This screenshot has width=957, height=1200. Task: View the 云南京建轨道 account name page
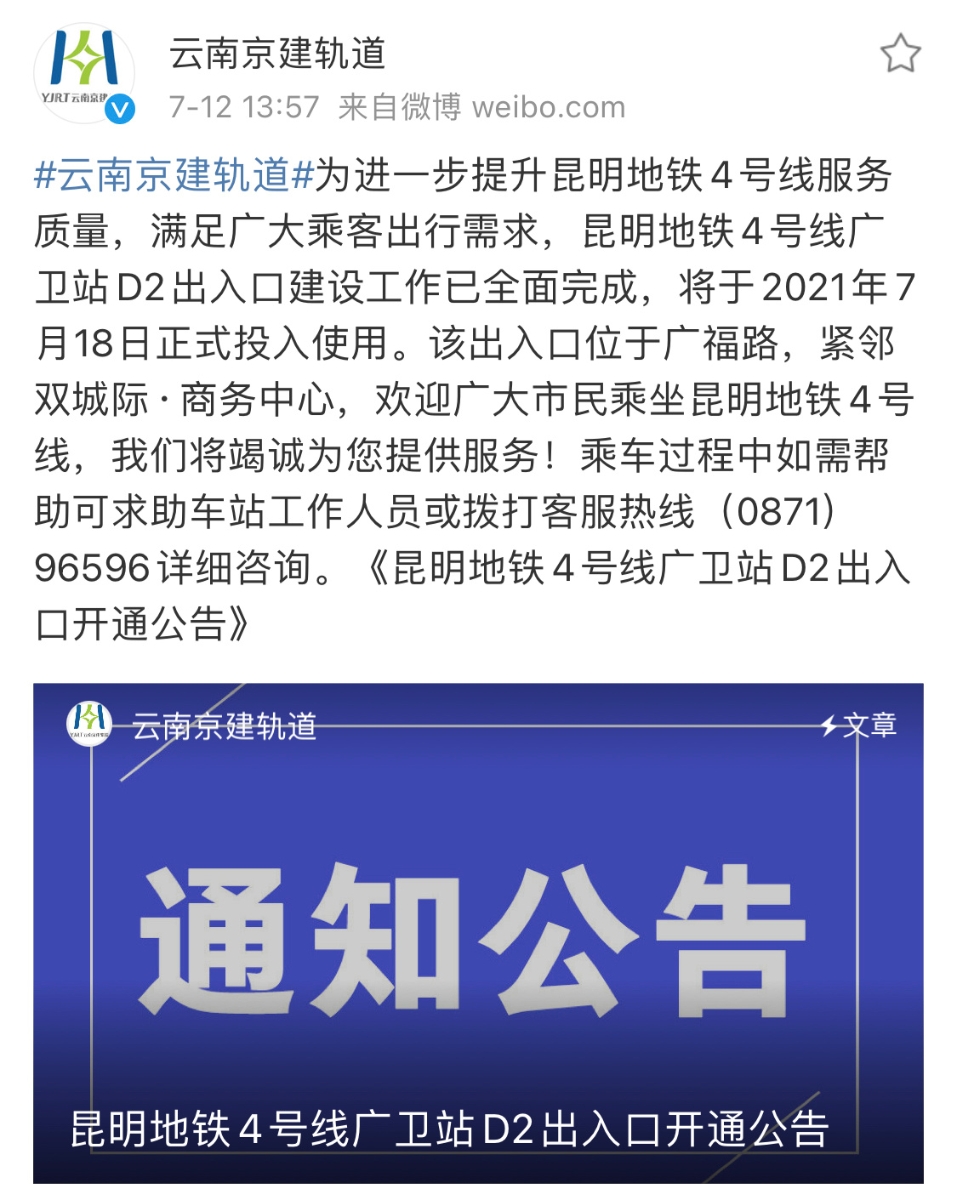click(x=277, y=54)
